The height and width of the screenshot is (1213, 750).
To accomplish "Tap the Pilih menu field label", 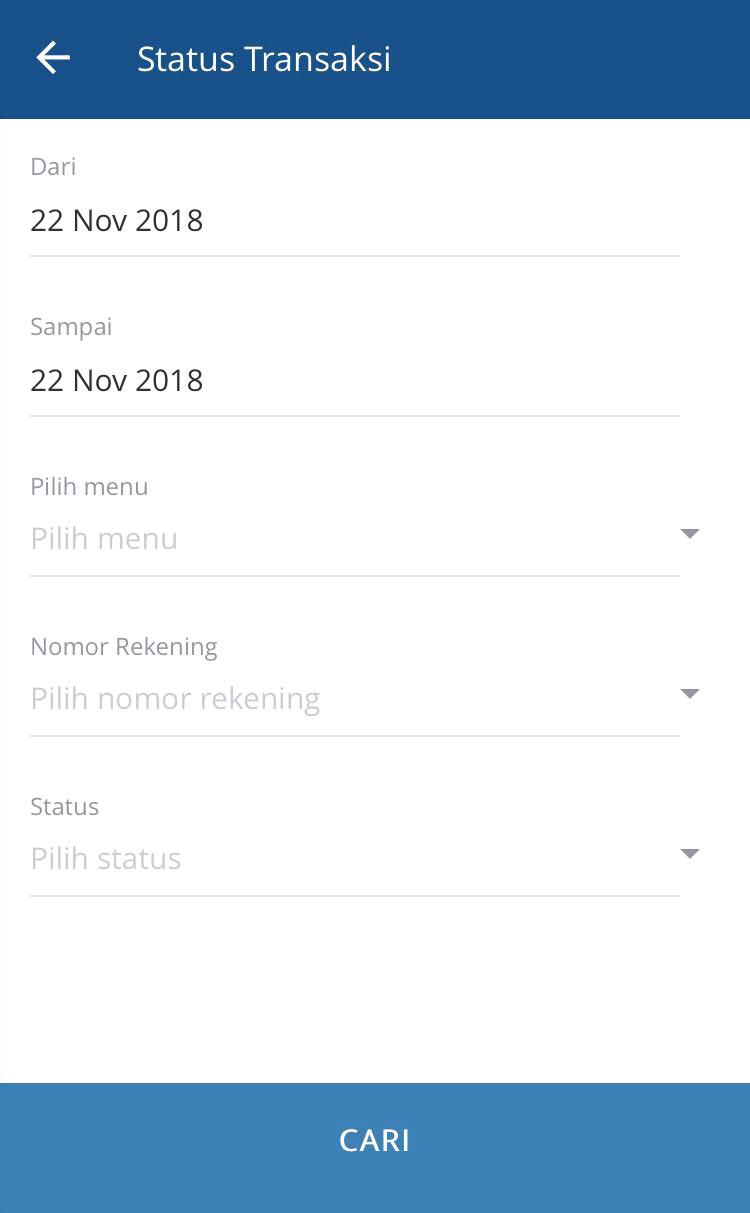I will (x=89, y=486).
